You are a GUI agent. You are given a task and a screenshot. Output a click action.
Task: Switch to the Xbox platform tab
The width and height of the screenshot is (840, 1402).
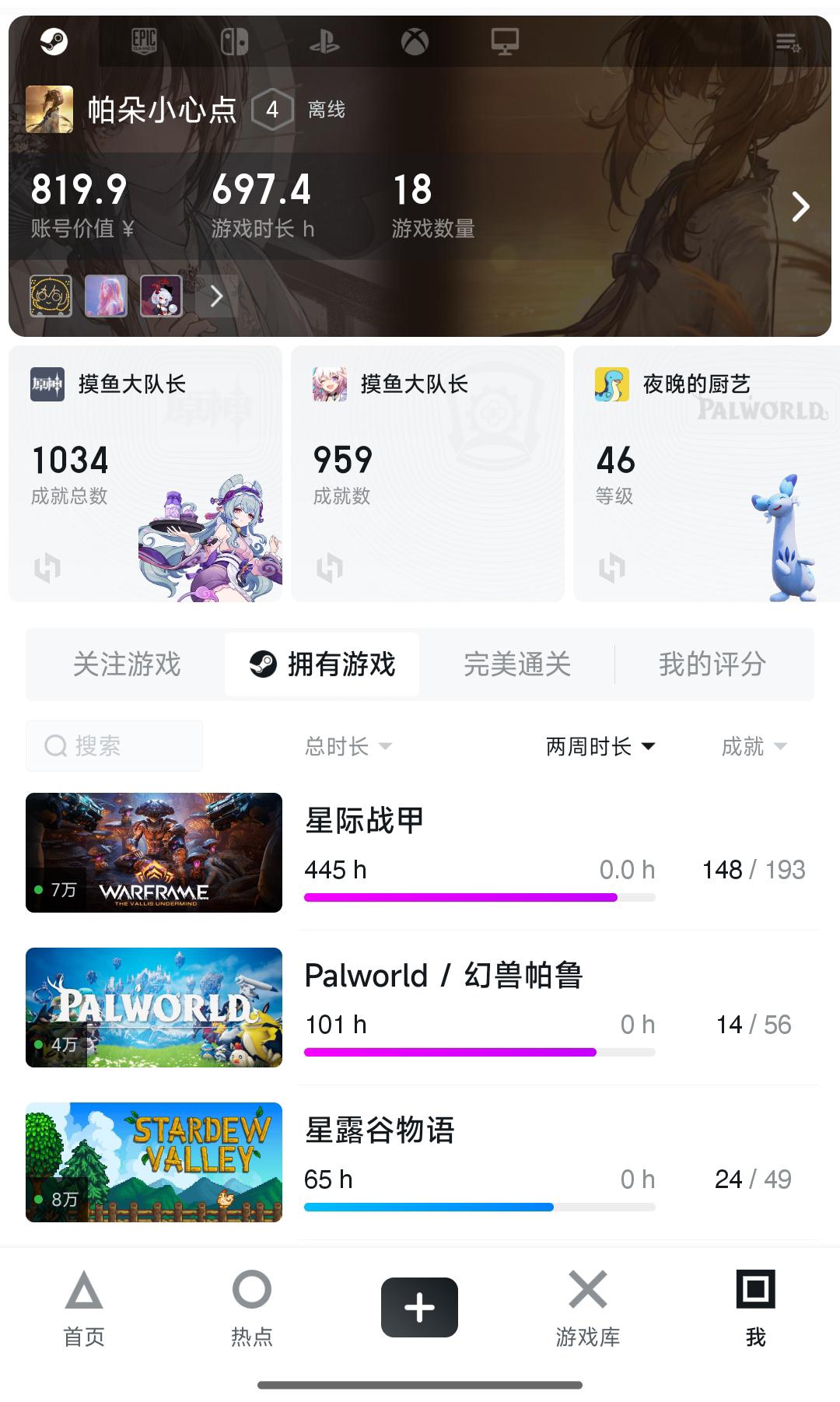point(415,41)
